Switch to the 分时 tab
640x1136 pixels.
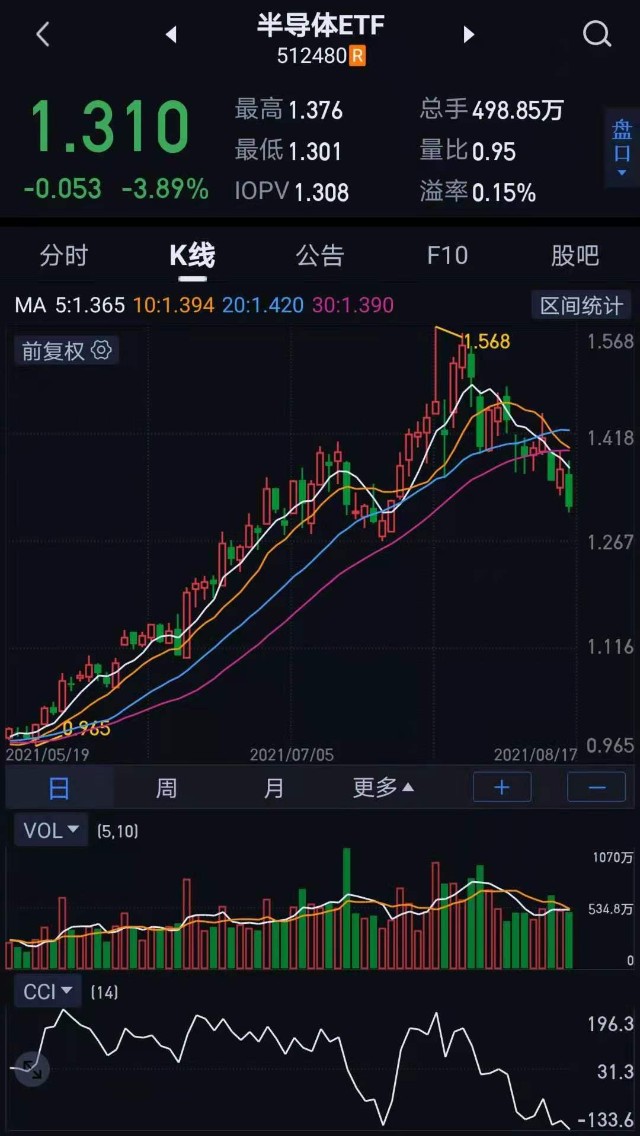(x=64, y=256)
